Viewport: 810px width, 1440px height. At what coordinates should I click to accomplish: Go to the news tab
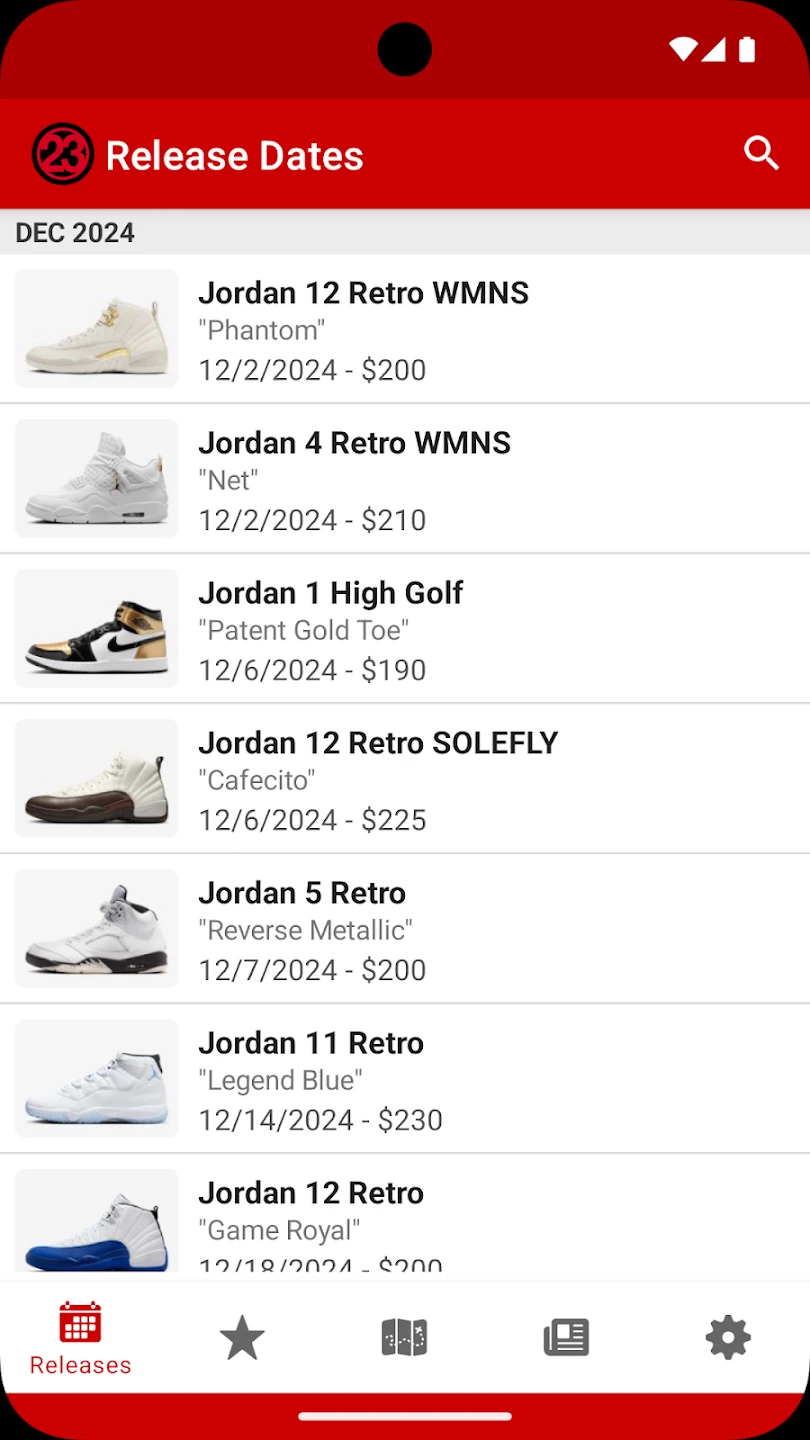566,1337
